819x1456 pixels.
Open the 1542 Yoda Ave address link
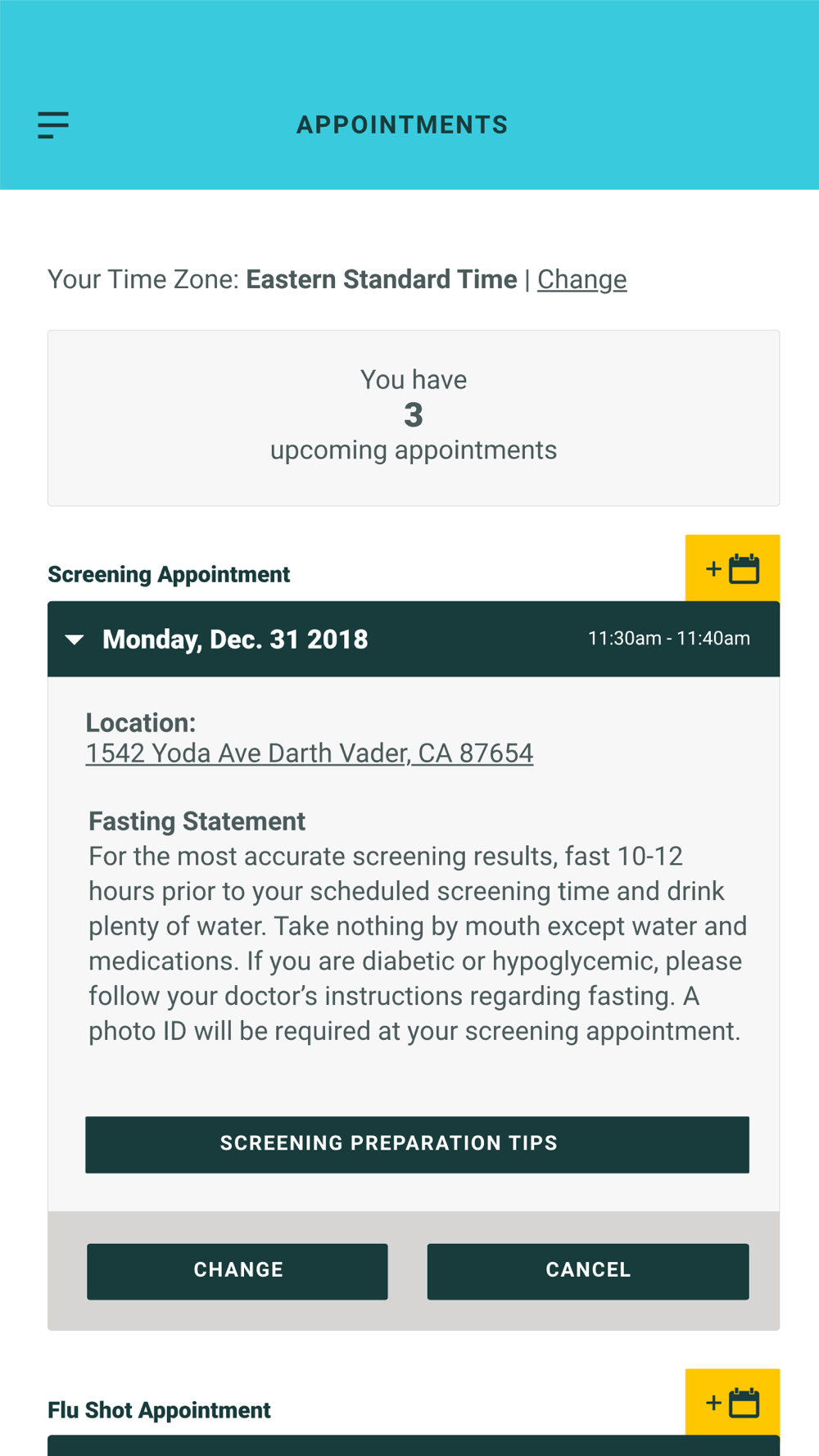[x=310, y=753]
